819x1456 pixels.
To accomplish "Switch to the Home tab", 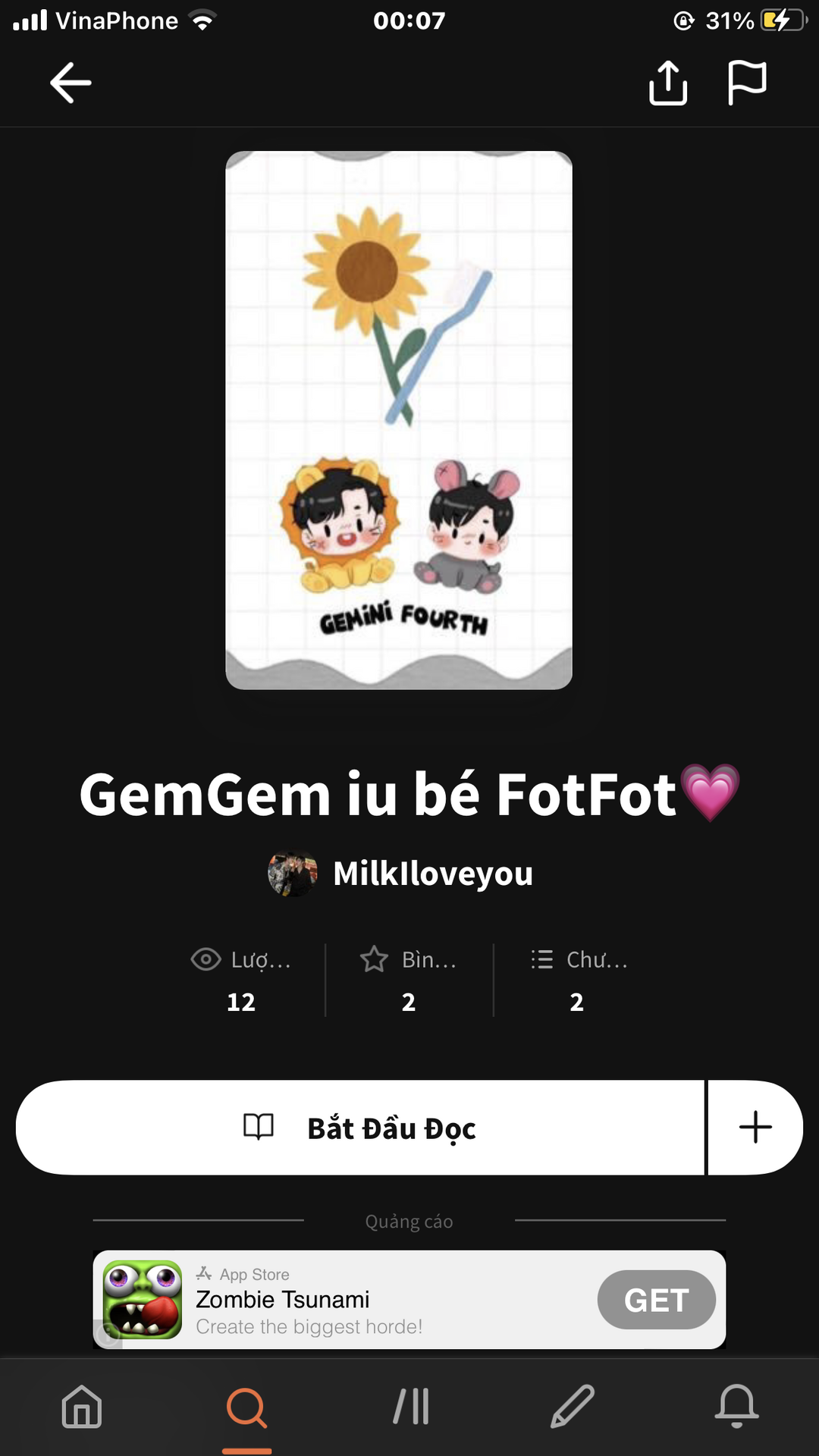I will click(82, 1407).
